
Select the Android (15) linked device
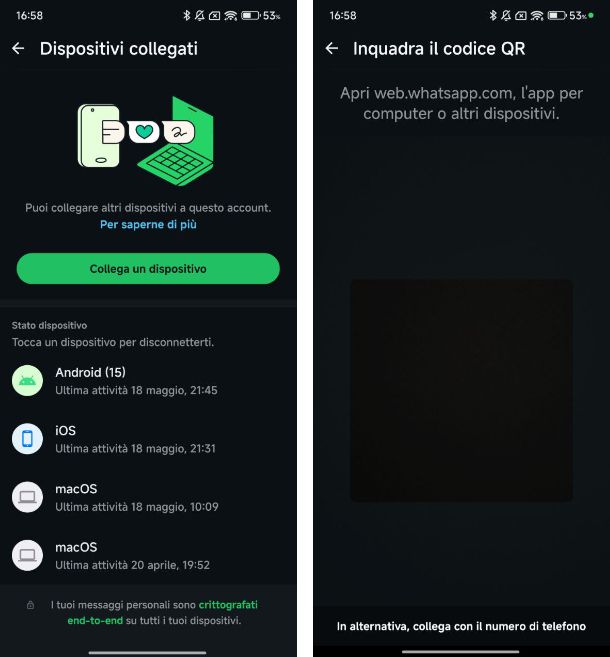click(136, 380)
